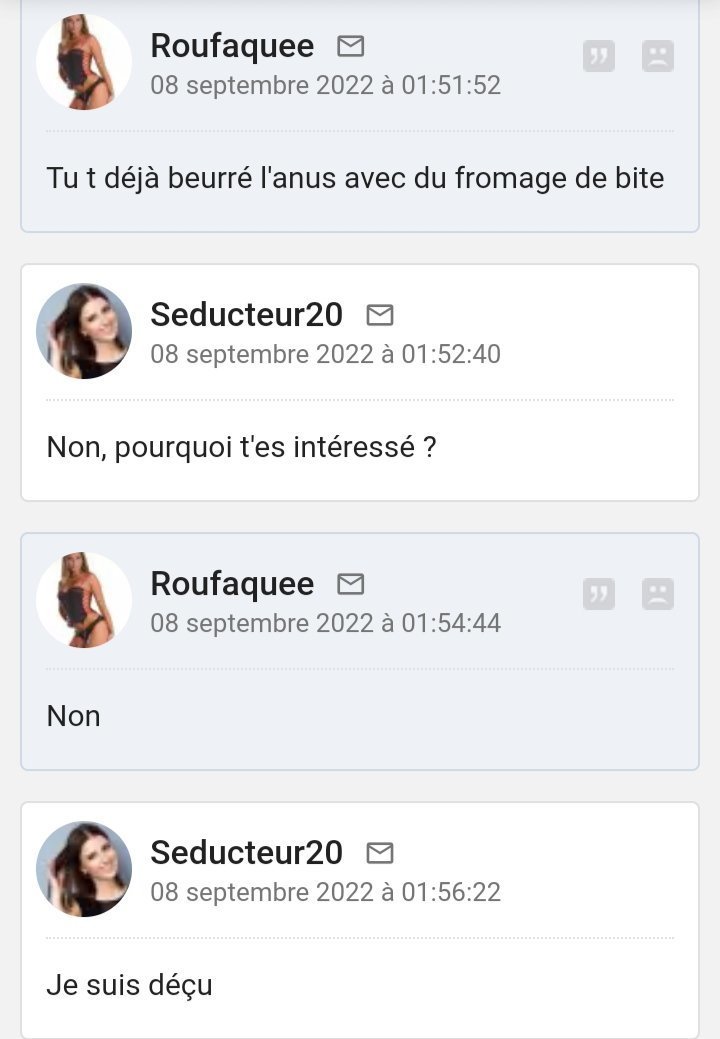Open Roufaquee's avatar on the 01:51:52 post
The height and width of the screenshot is (1039, 720).
point(84,62)
